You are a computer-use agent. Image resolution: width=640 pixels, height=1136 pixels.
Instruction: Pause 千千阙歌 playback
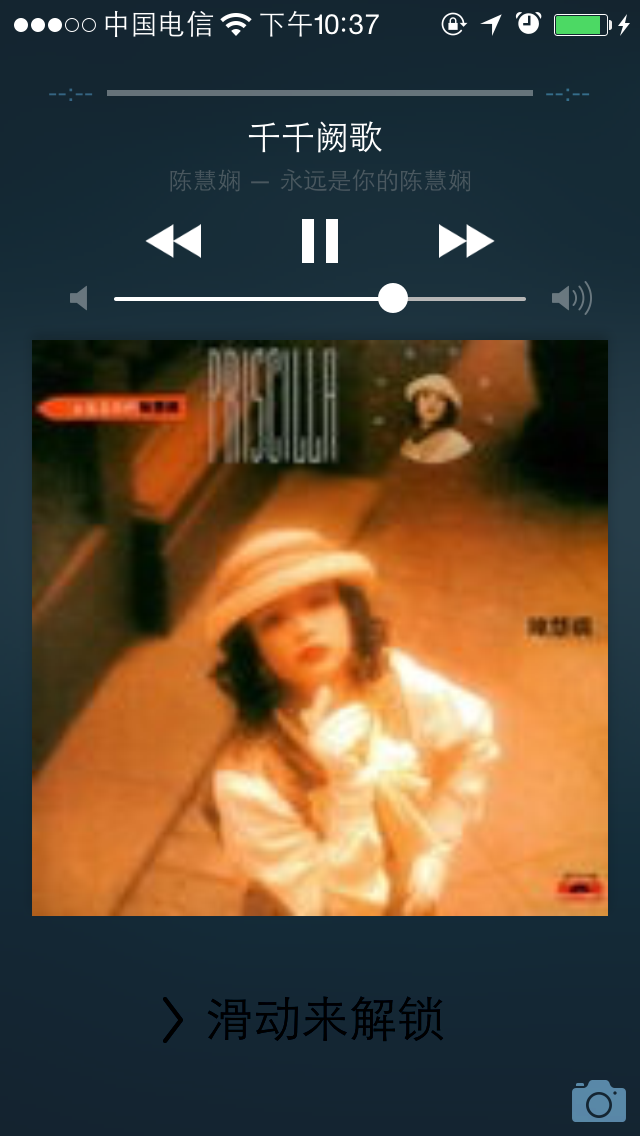pyautogui.click(x=320, y=241)
